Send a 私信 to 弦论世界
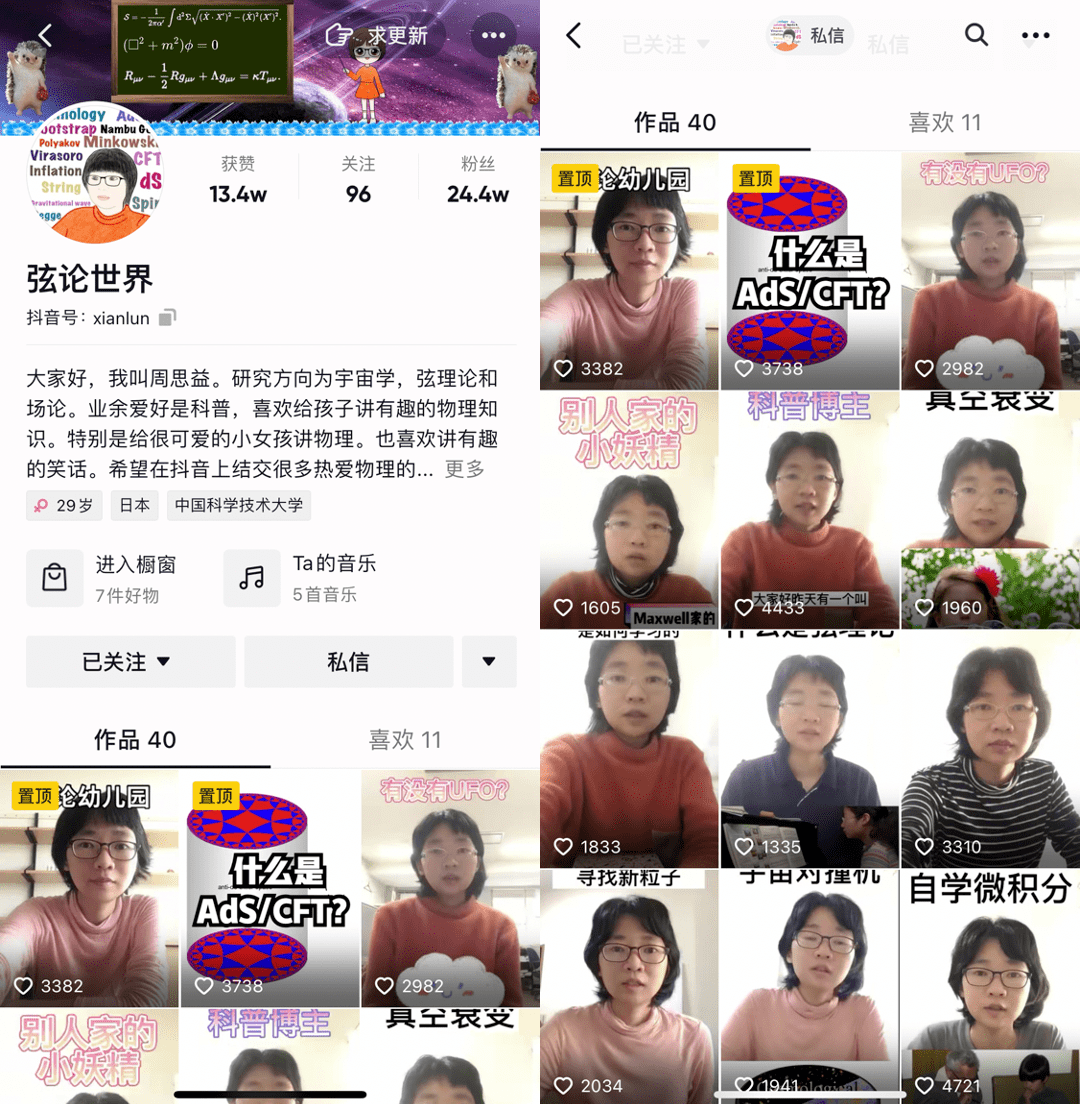This screenshot has width=1080, height=1104. [347, 661]
